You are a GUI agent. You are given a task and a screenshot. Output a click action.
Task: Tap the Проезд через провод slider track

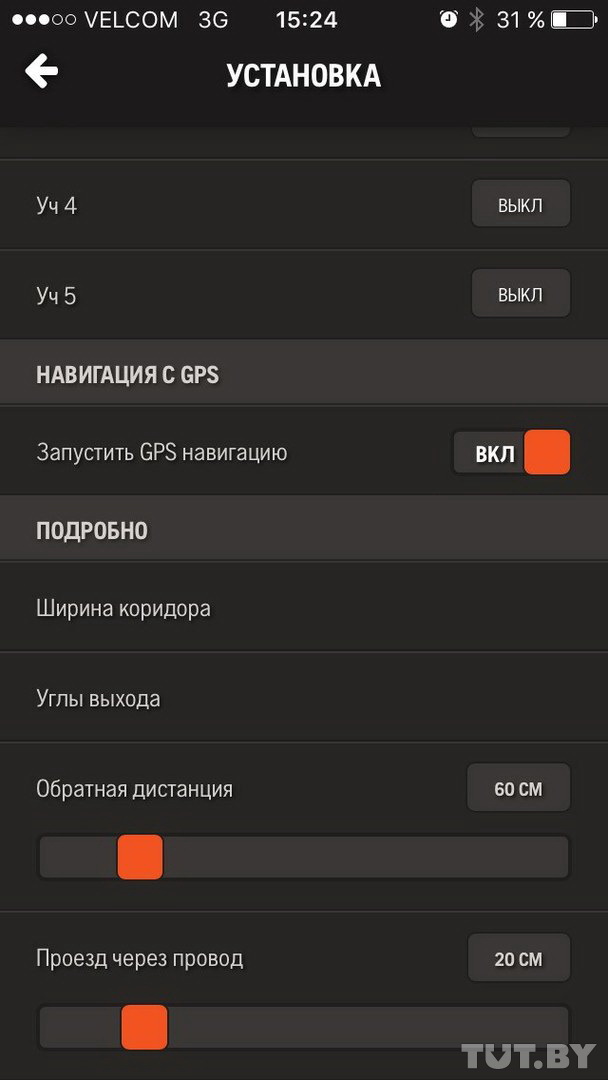304,1026
